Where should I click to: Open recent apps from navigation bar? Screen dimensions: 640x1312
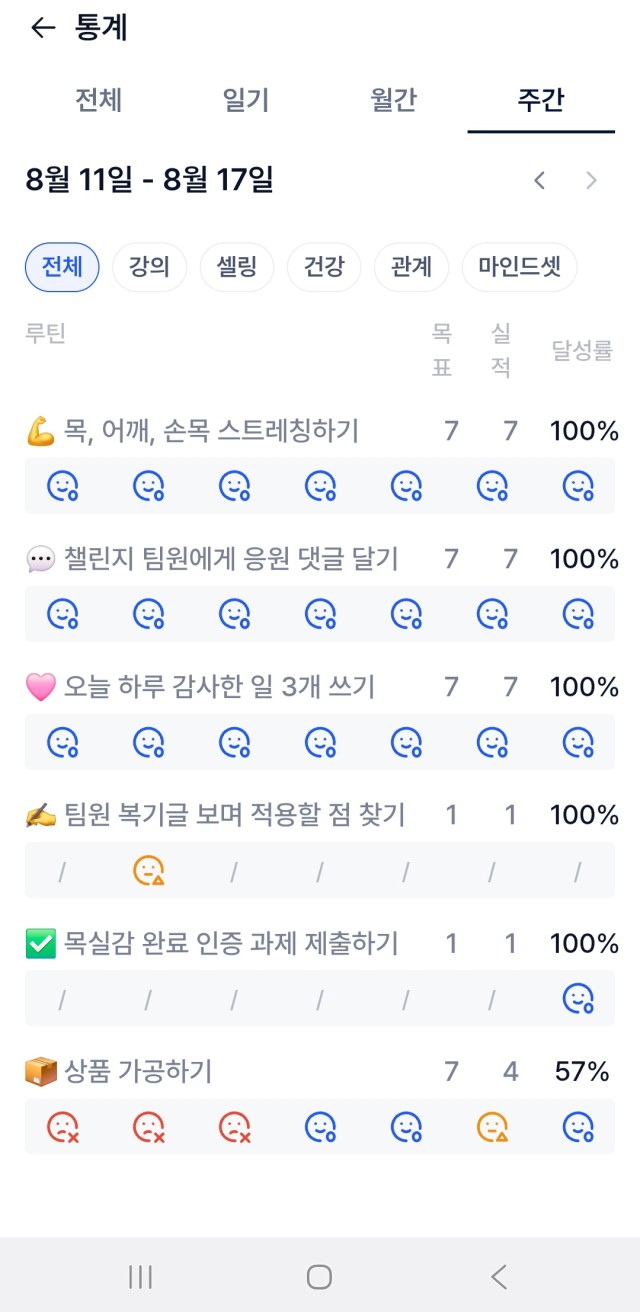point(141,1276)
